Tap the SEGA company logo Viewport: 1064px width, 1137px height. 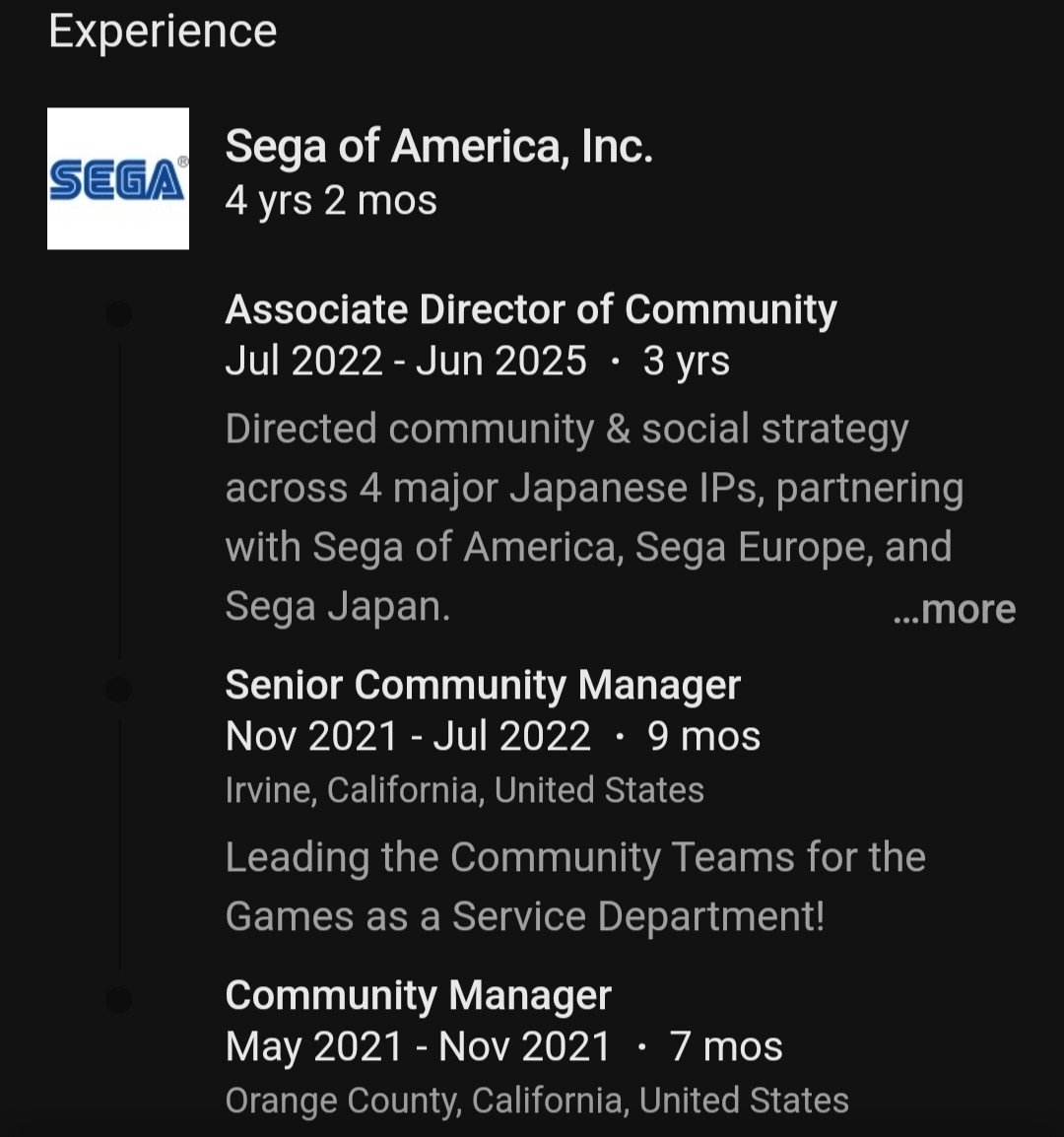pos(118,178)
